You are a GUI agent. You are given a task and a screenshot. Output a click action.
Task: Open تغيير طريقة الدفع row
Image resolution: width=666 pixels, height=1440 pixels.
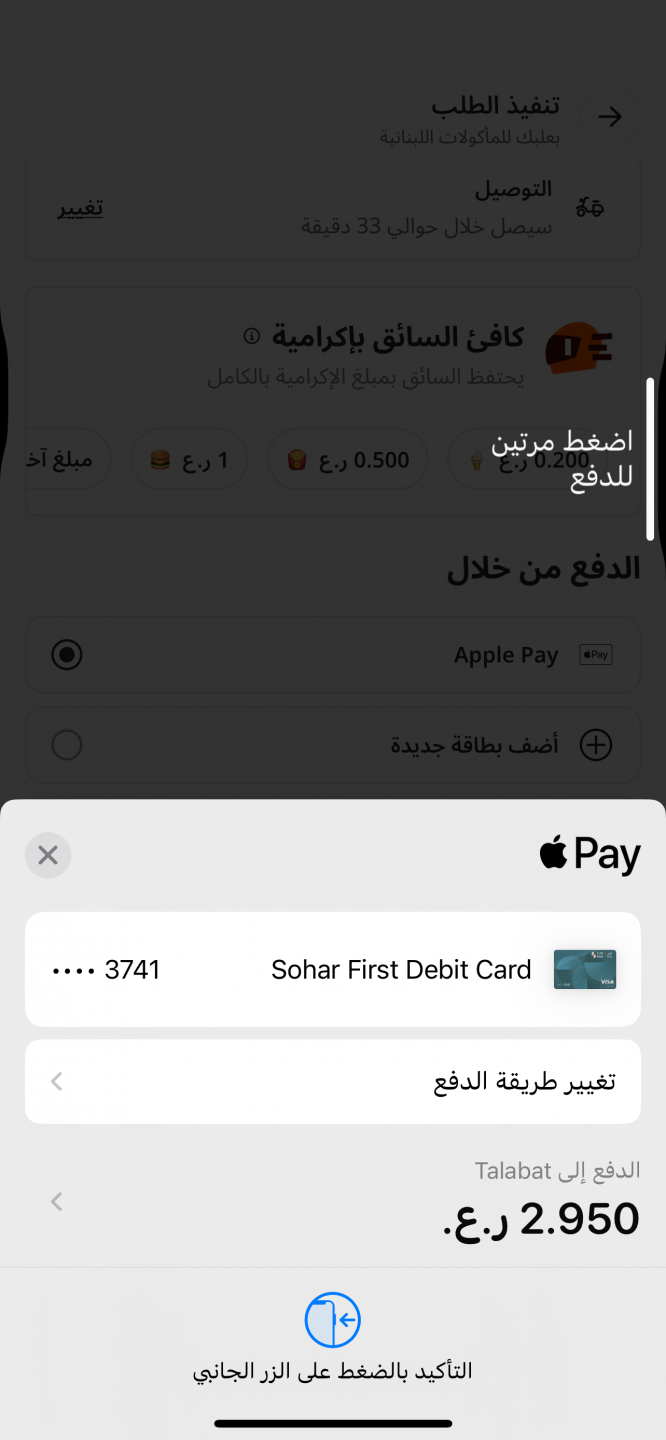[x=332, y=1081]
